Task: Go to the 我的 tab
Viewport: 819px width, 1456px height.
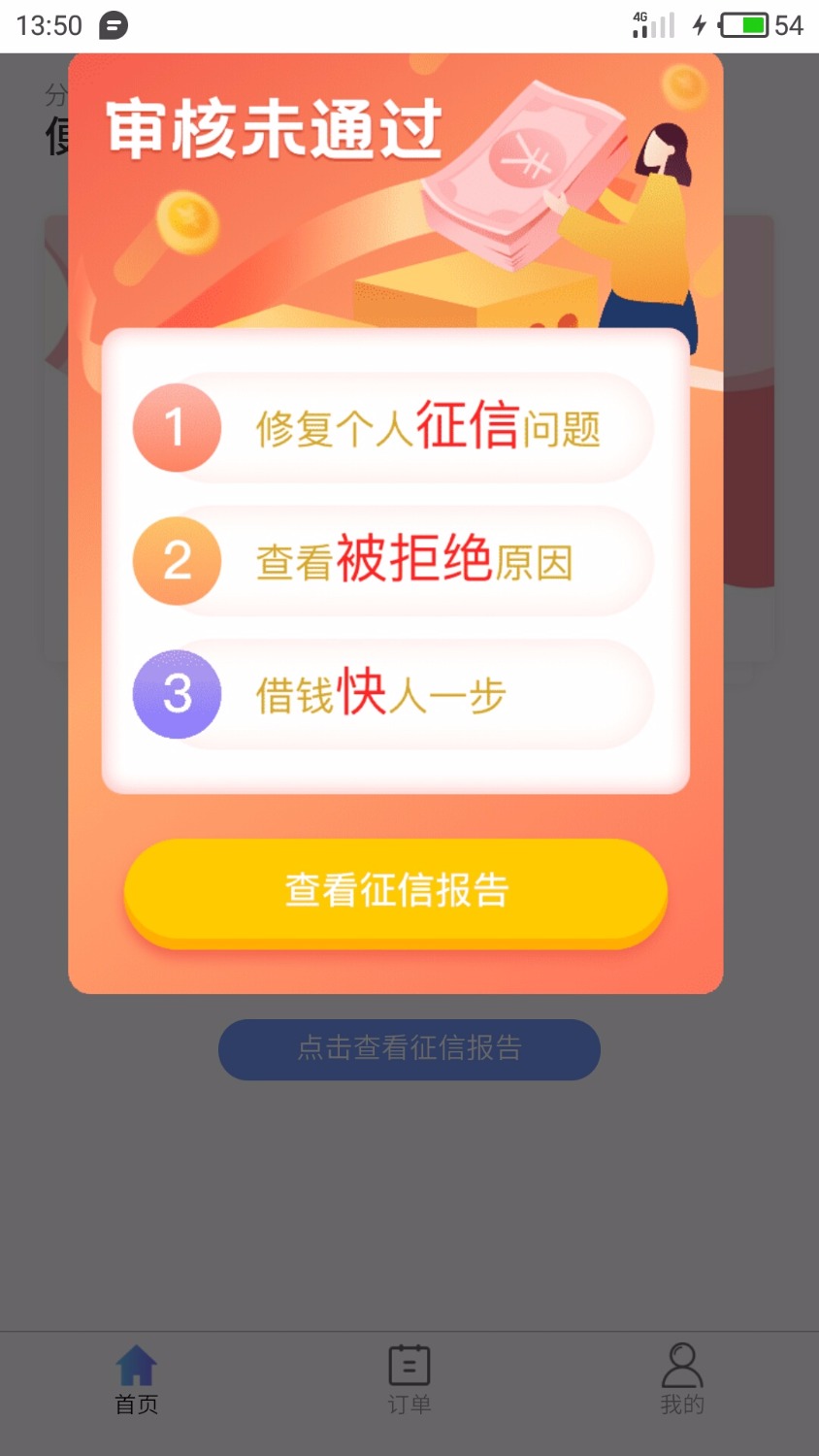Action: (x=682, y=1379)
